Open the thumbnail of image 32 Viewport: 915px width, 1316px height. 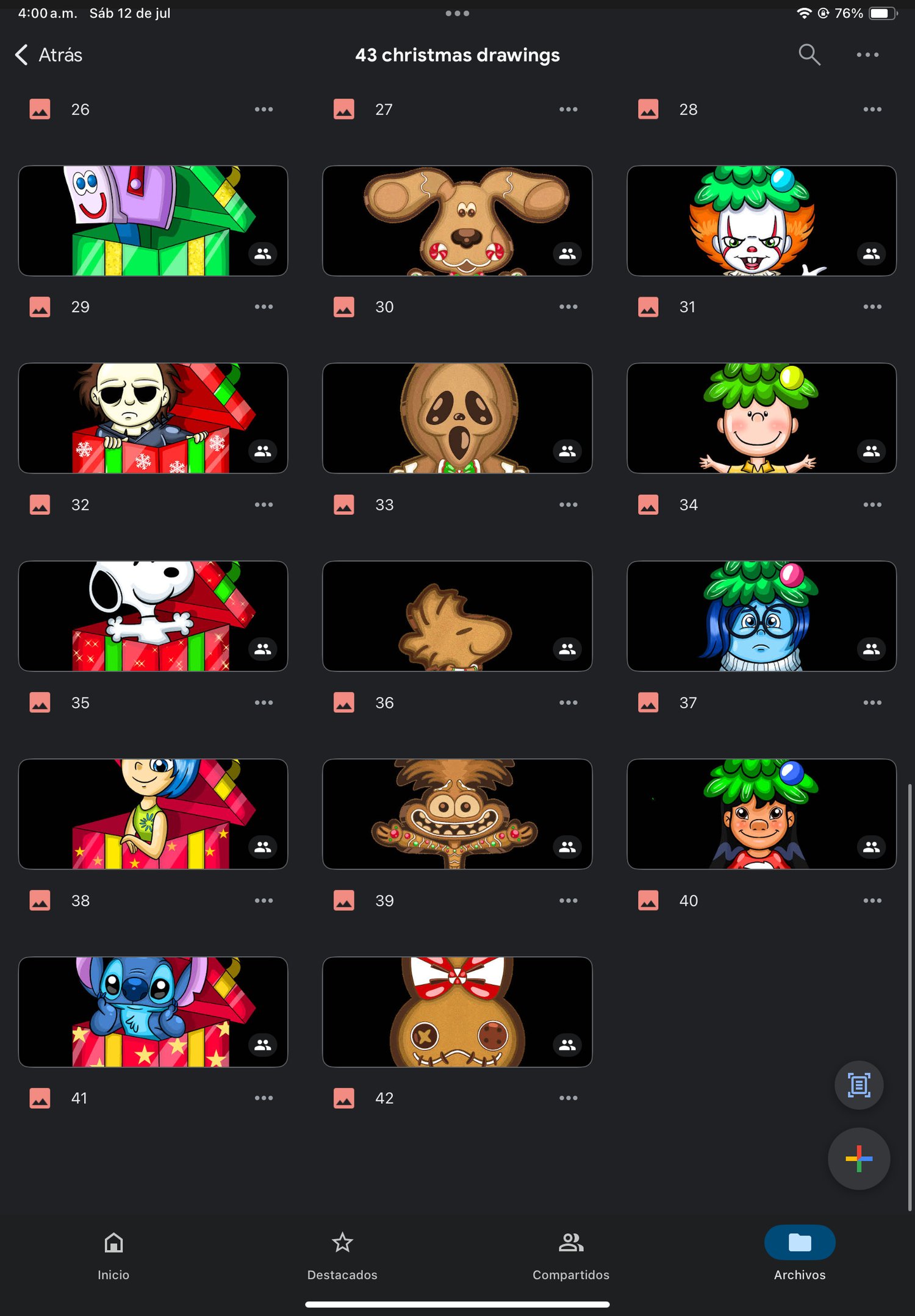pos(152,418)
